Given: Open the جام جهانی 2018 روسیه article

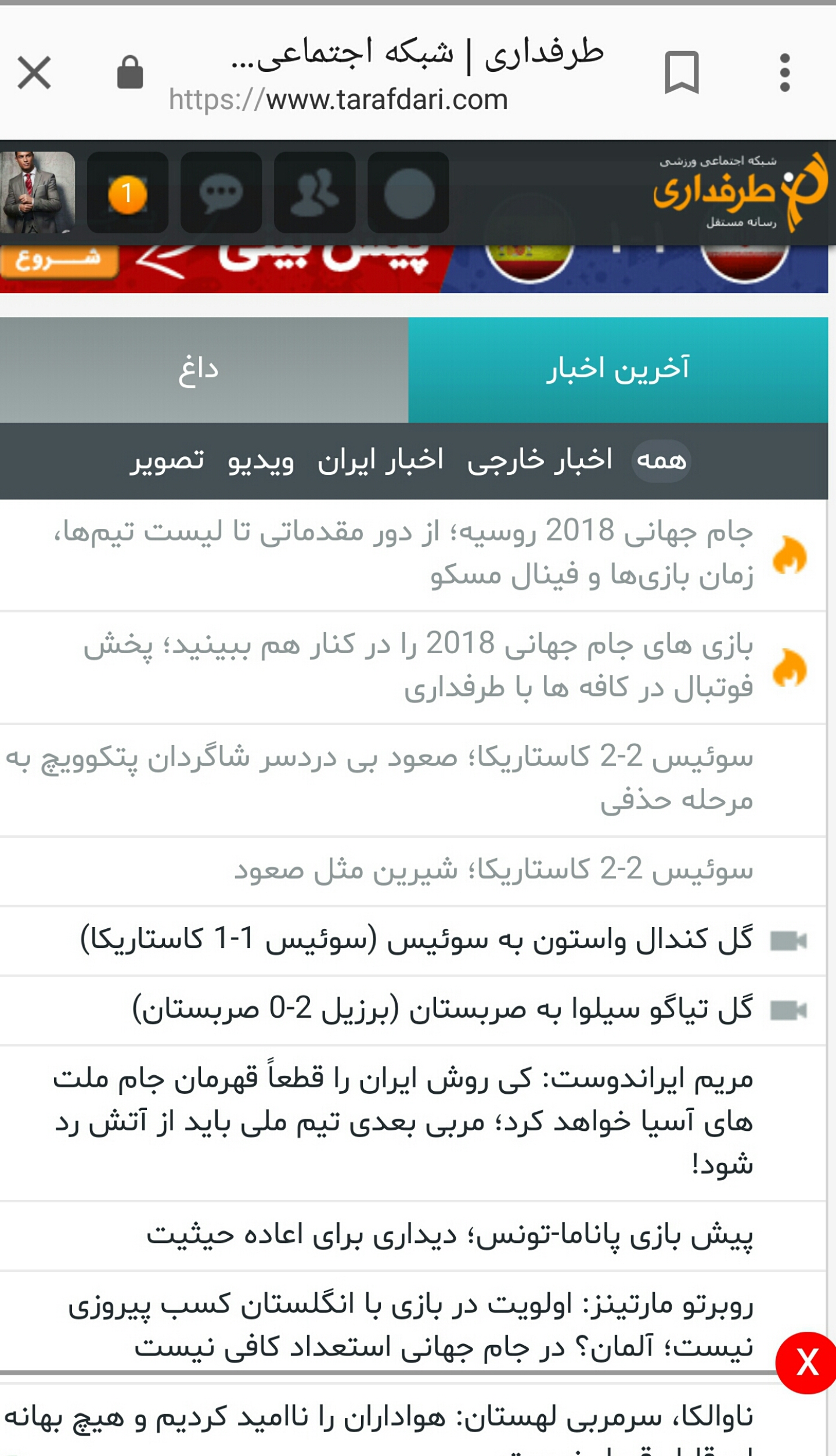Looking at the screenshot, I should coord(413,554).
